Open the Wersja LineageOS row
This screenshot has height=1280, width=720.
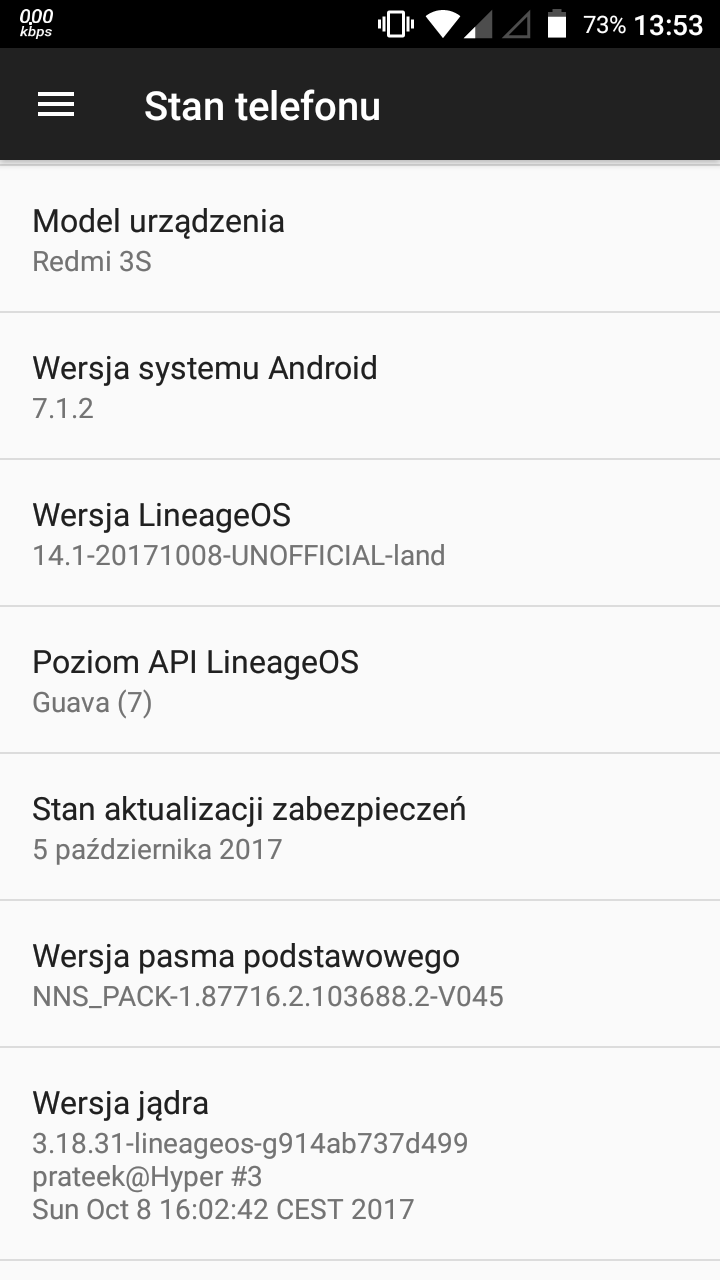point(360,534)
